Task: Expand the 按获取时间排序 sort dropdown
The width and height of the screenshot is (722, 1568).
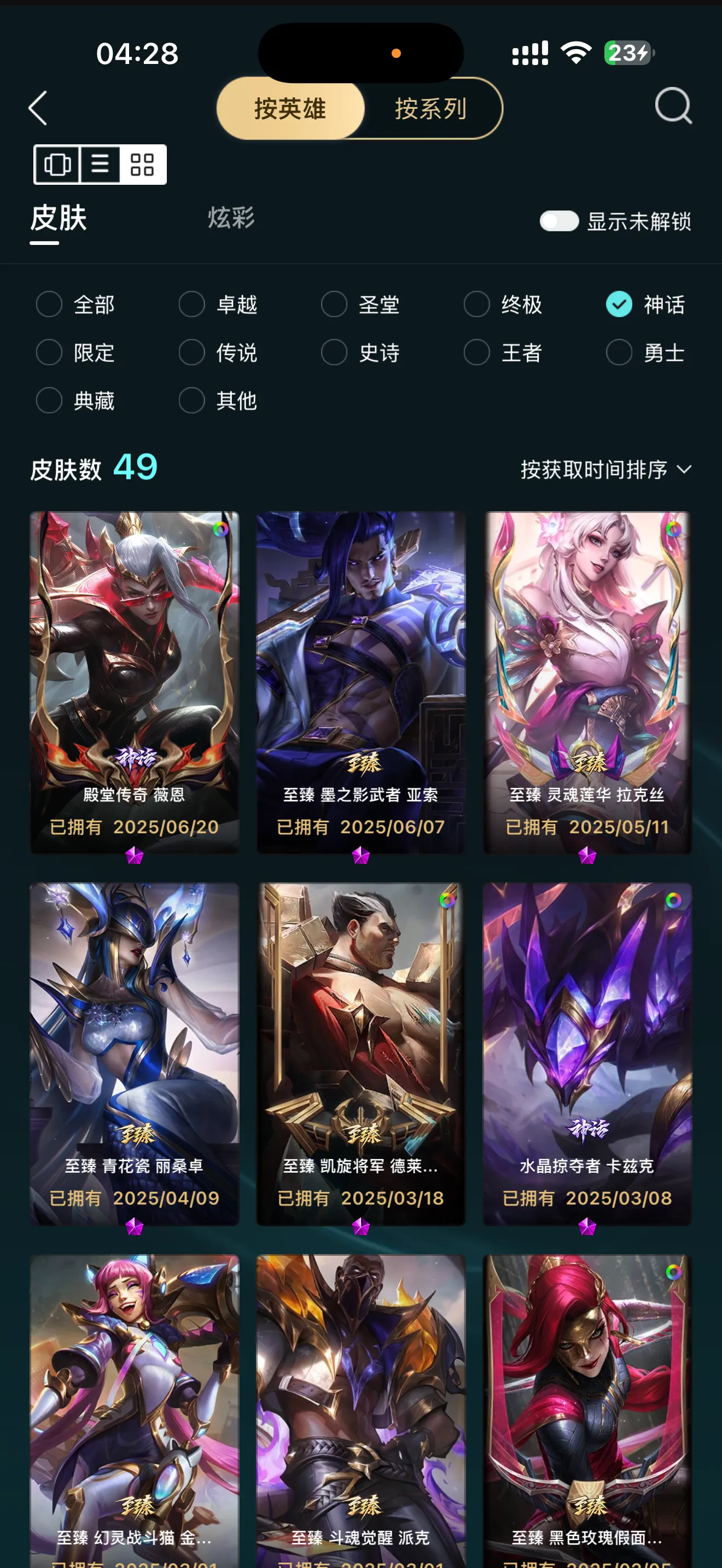Action: tap(605, 469)
